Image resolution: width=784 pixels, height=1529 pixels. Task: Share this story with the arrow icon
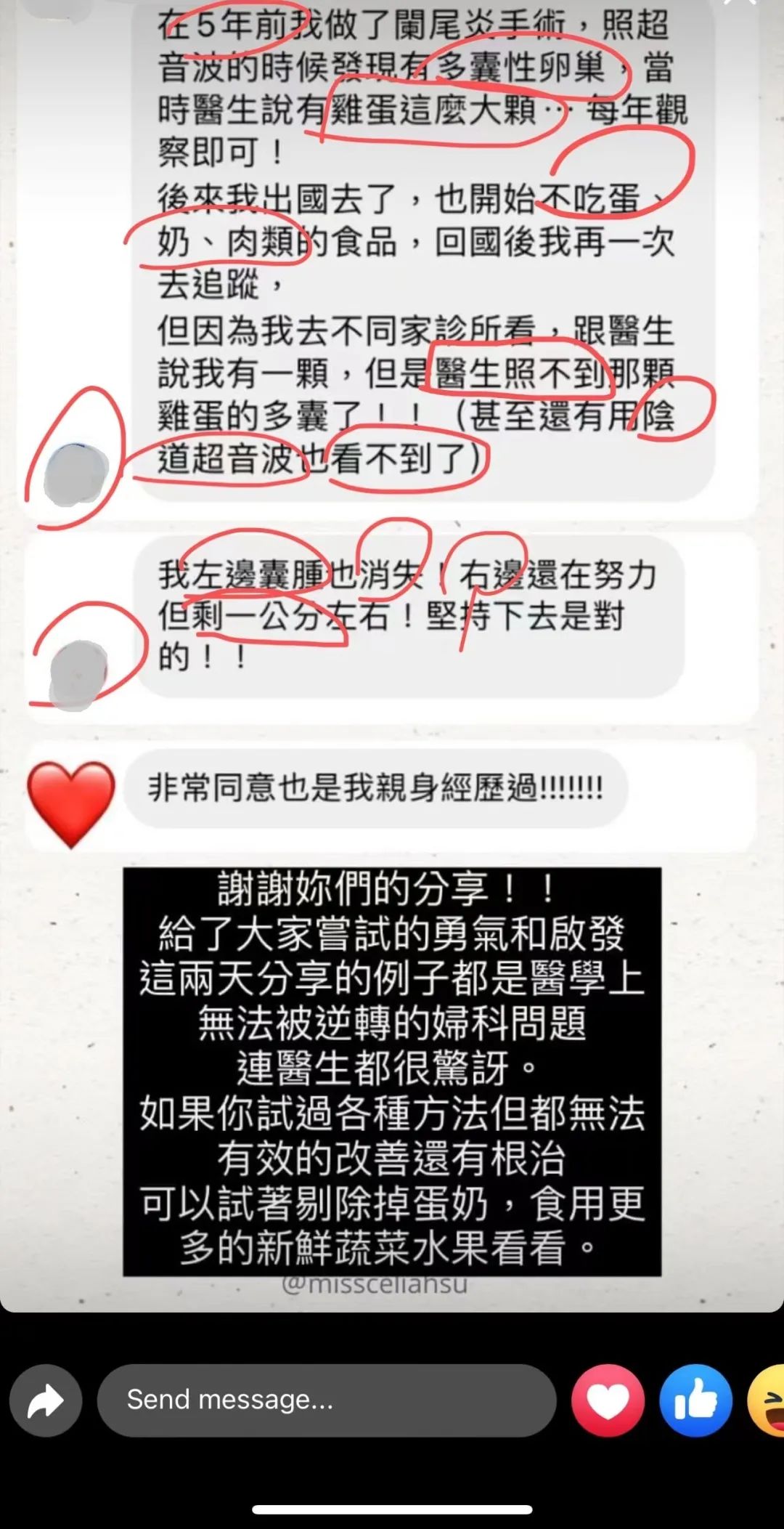(x=45, y=1400)
